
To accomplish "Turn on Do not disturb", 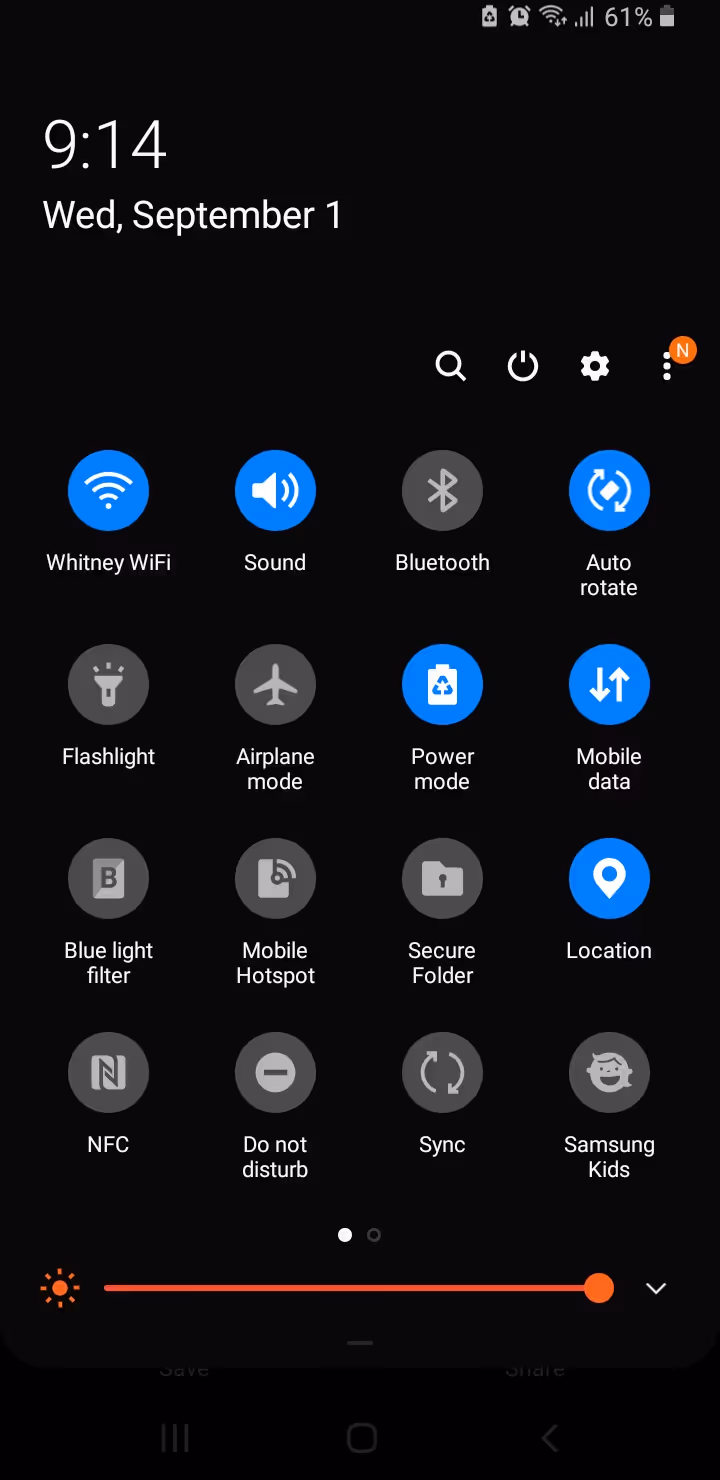I will [275, 1073].
